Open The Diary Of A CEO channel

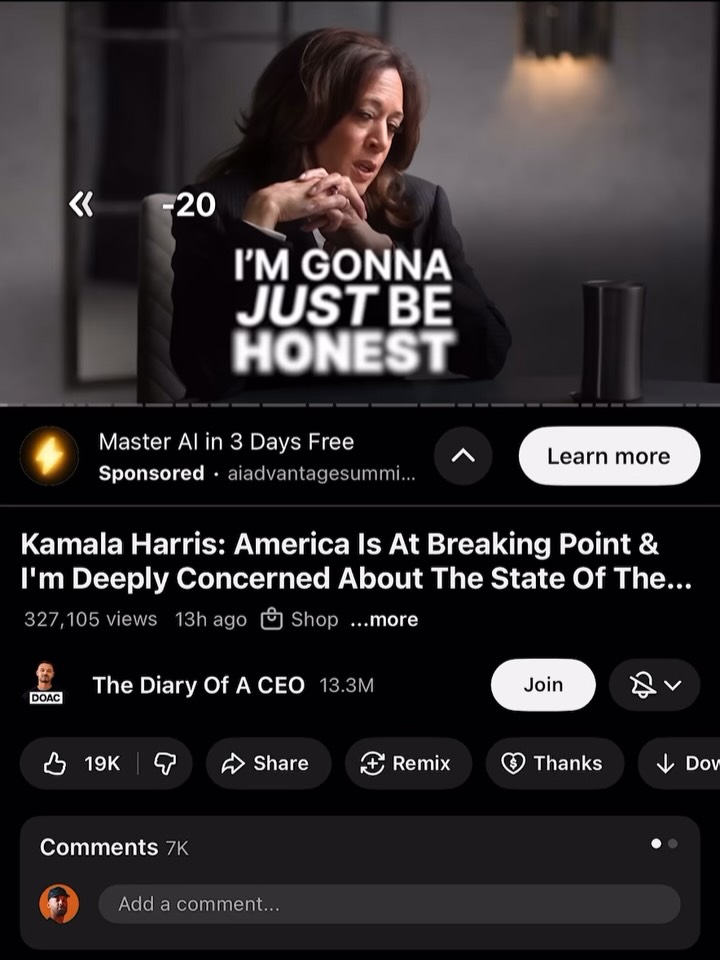click(x=198, y=685)
